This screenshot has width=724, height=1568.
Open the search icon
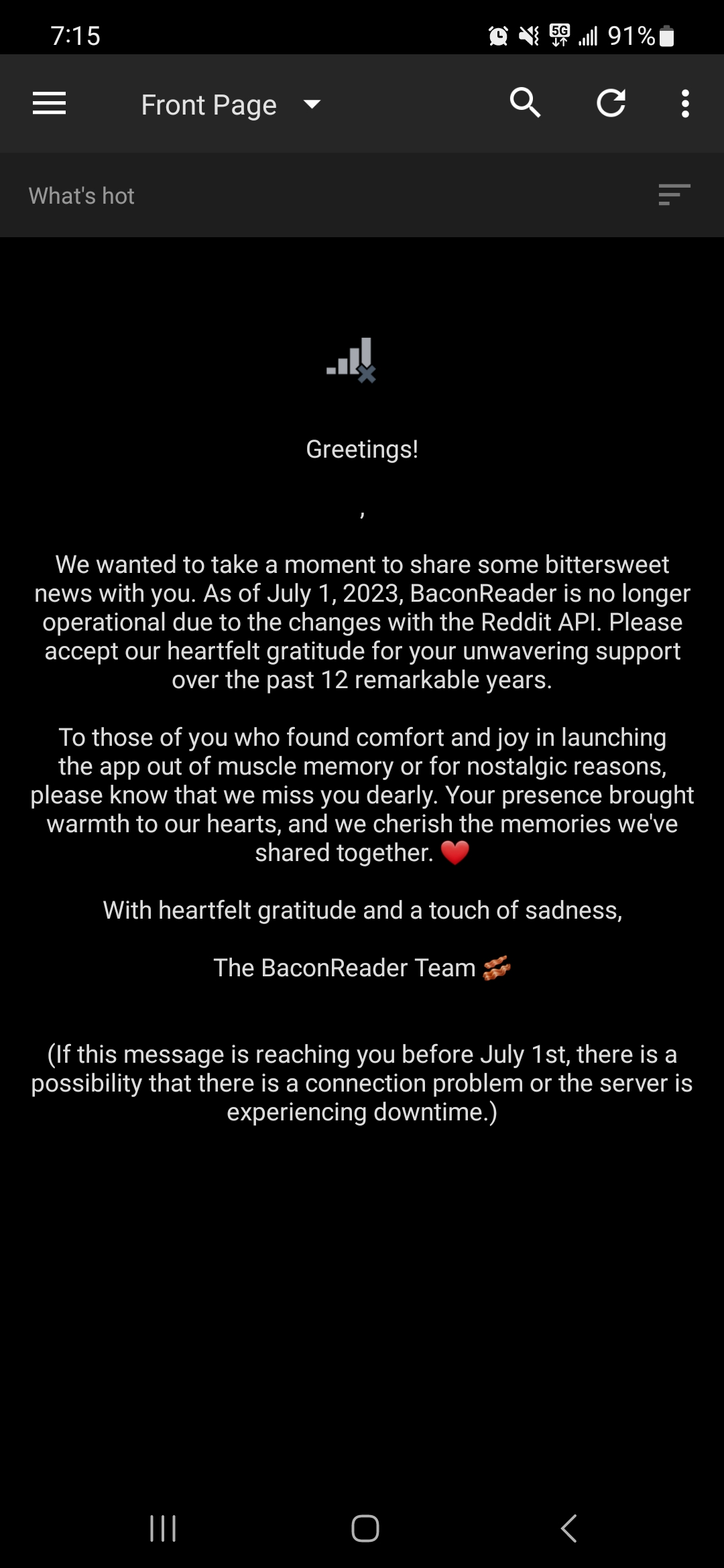tap(525, 103)
